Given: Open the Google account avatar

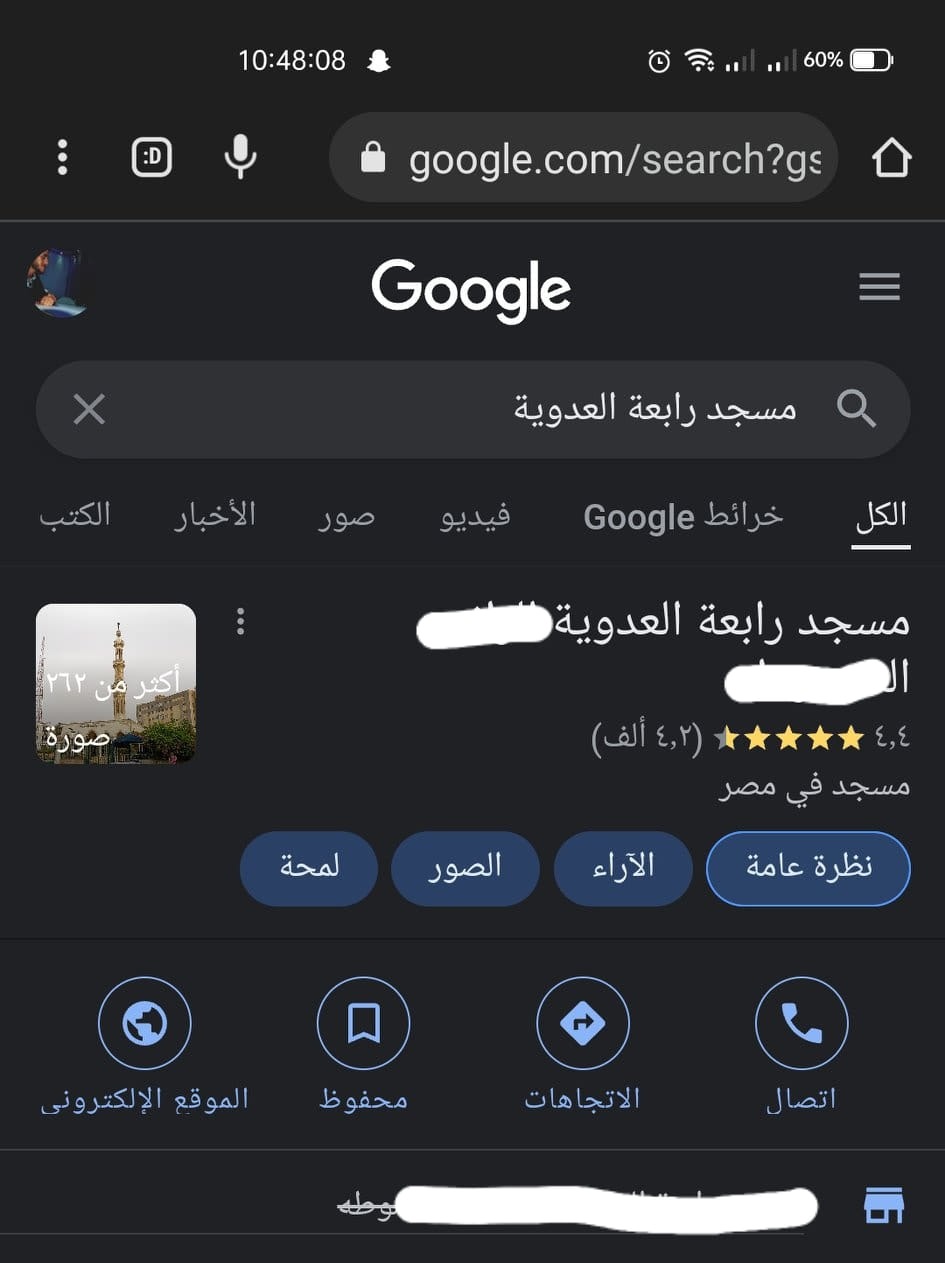Looking at the screenshot, I should tap(56, 284).
